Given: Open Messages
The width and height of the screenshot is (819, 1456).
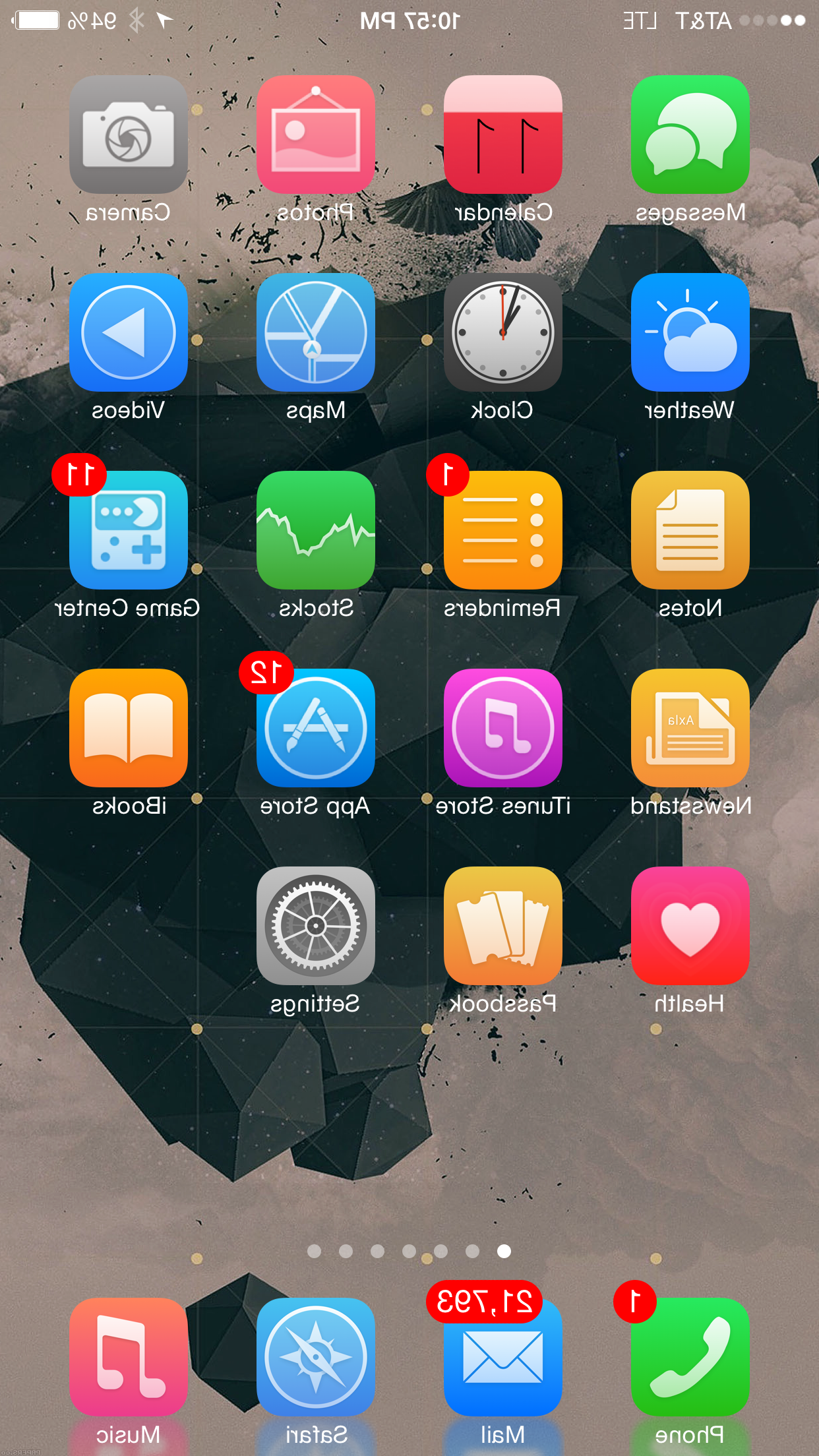Looking at the screenshot, I should [x=690, y=135].
